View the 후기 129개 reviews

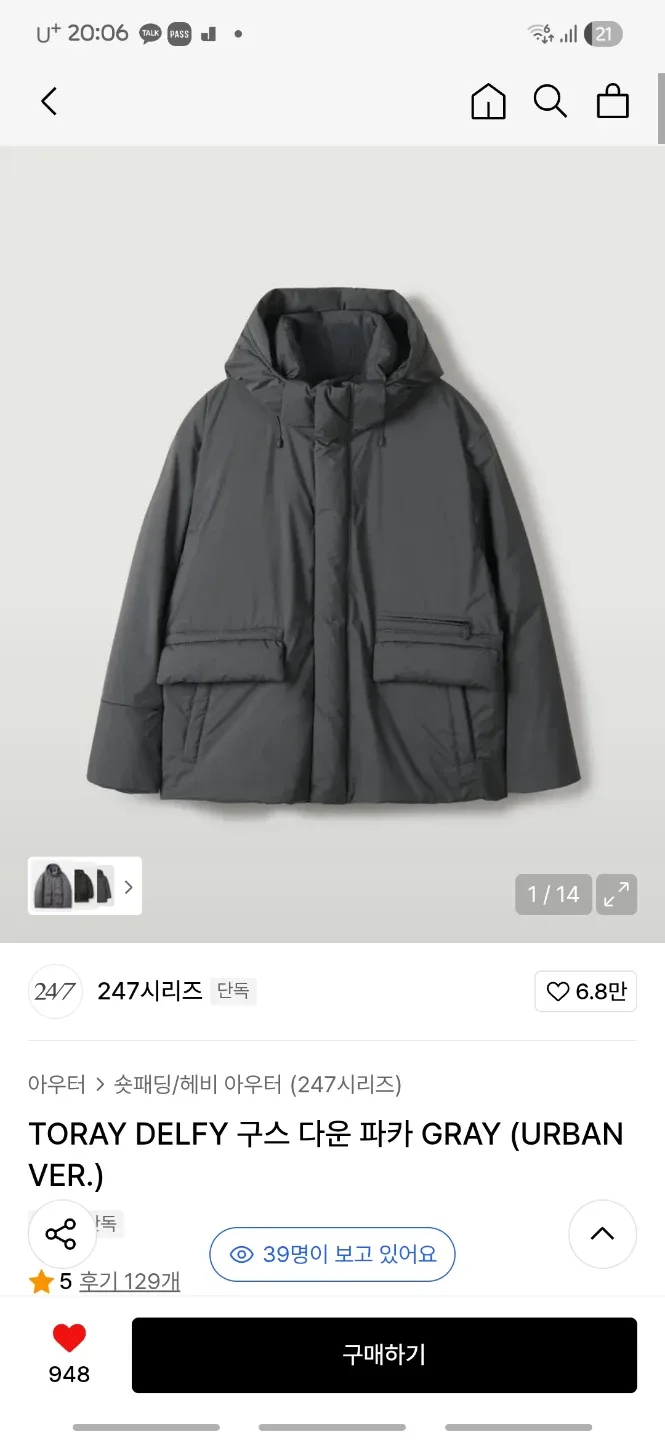point(130,1281)
